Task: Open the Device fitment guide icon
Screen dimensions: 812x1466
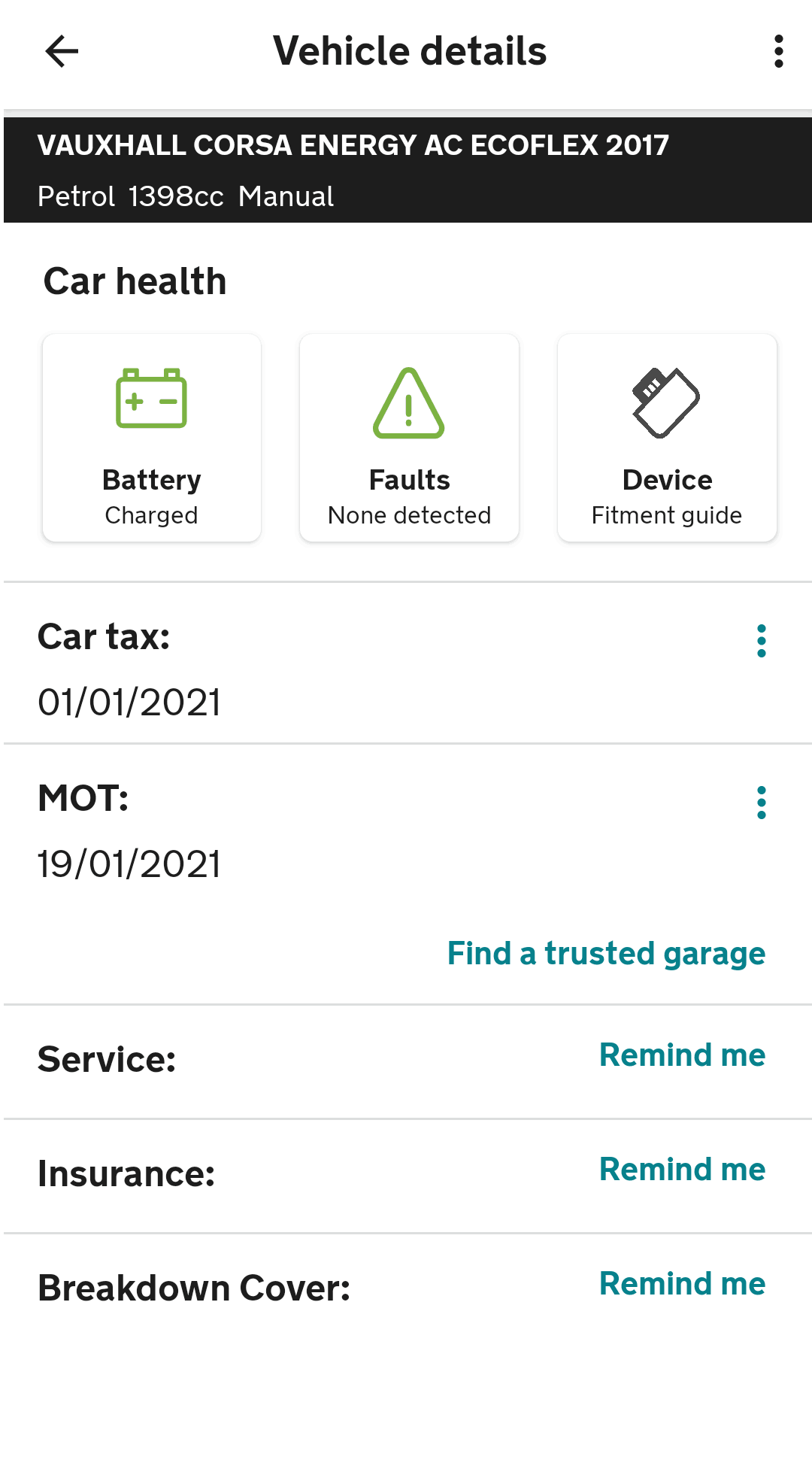Action: (x=665, y=402)
